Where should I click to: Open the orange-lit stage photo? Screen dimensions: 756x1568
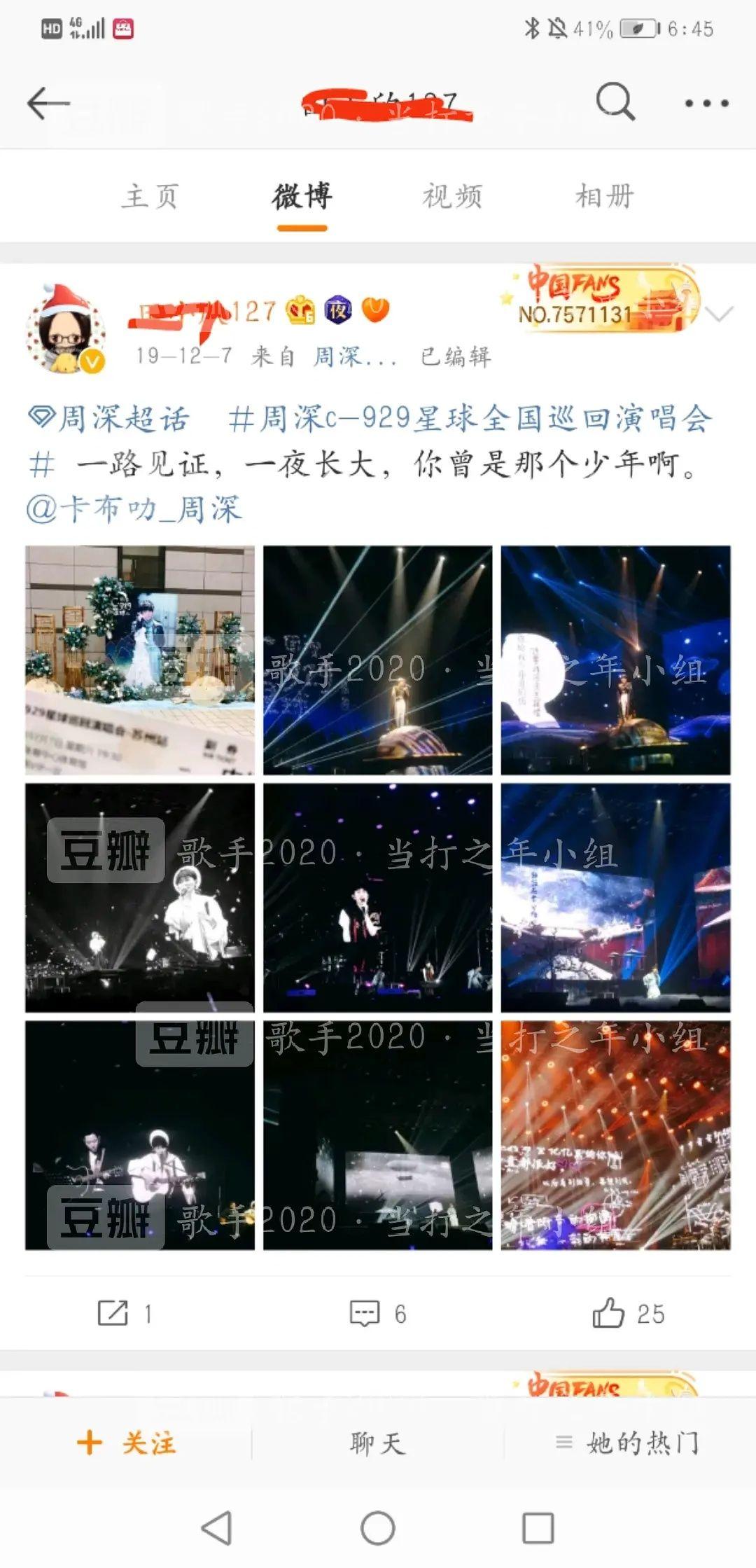(x=615, y=1135)
